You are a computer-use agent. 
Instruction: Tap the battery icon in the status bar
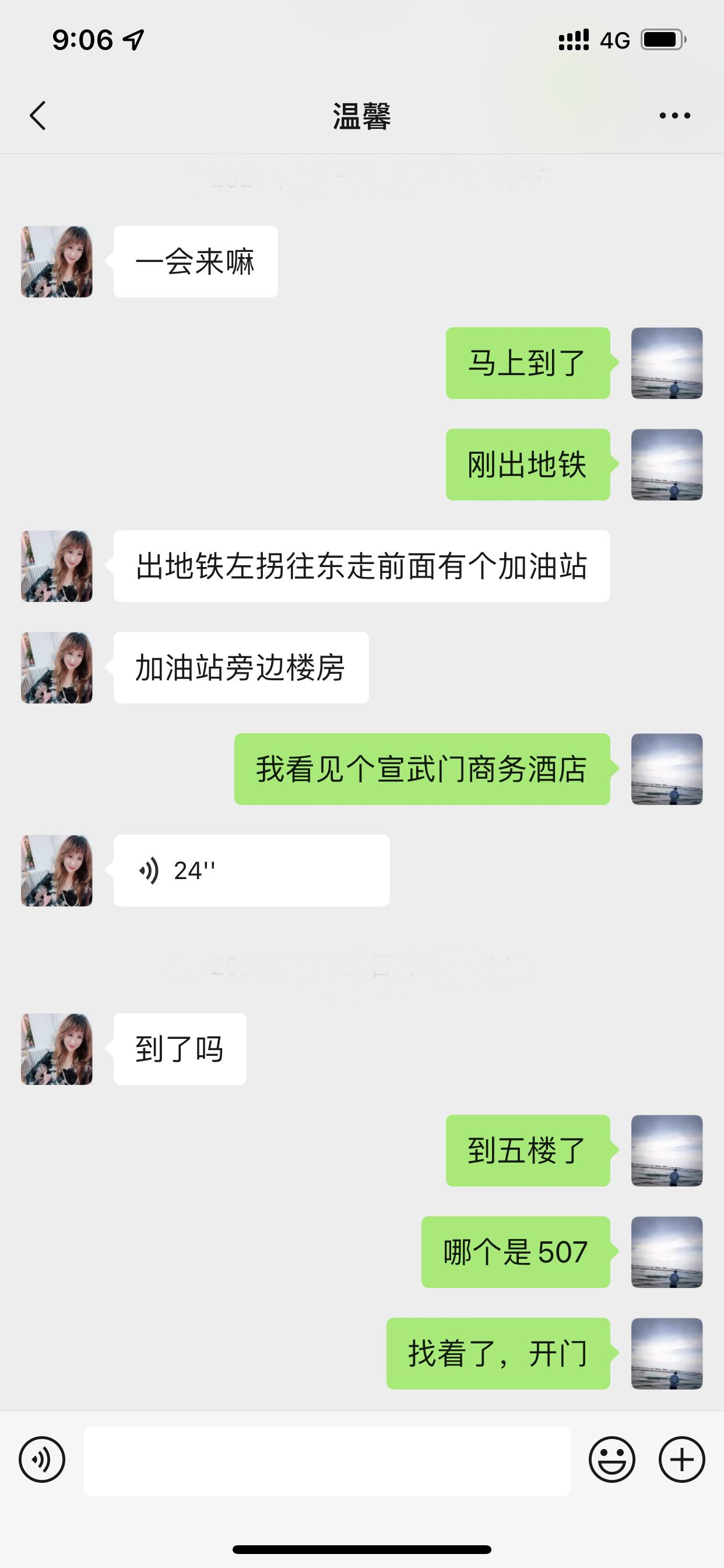coord(663,40)
